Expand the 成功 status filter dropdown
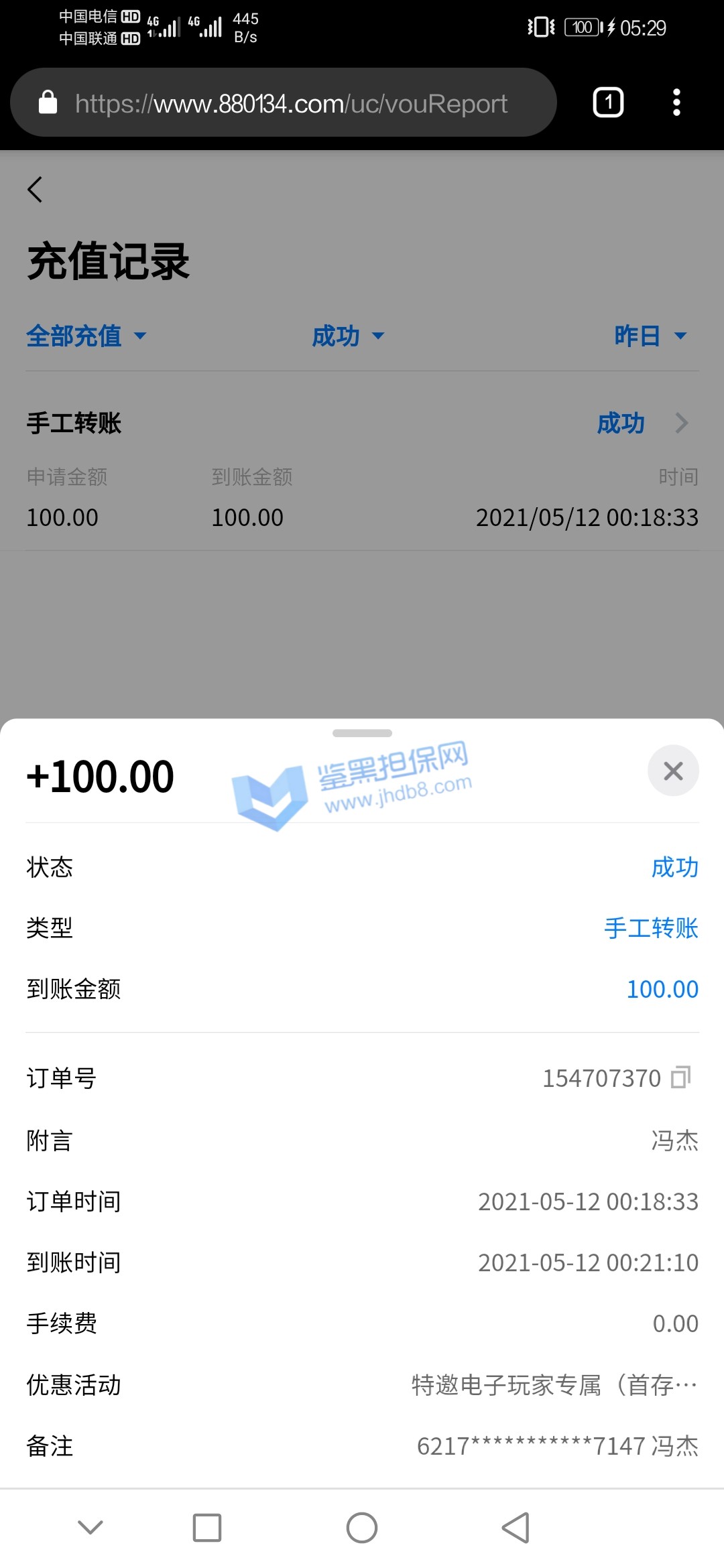 tap(347, 336)
